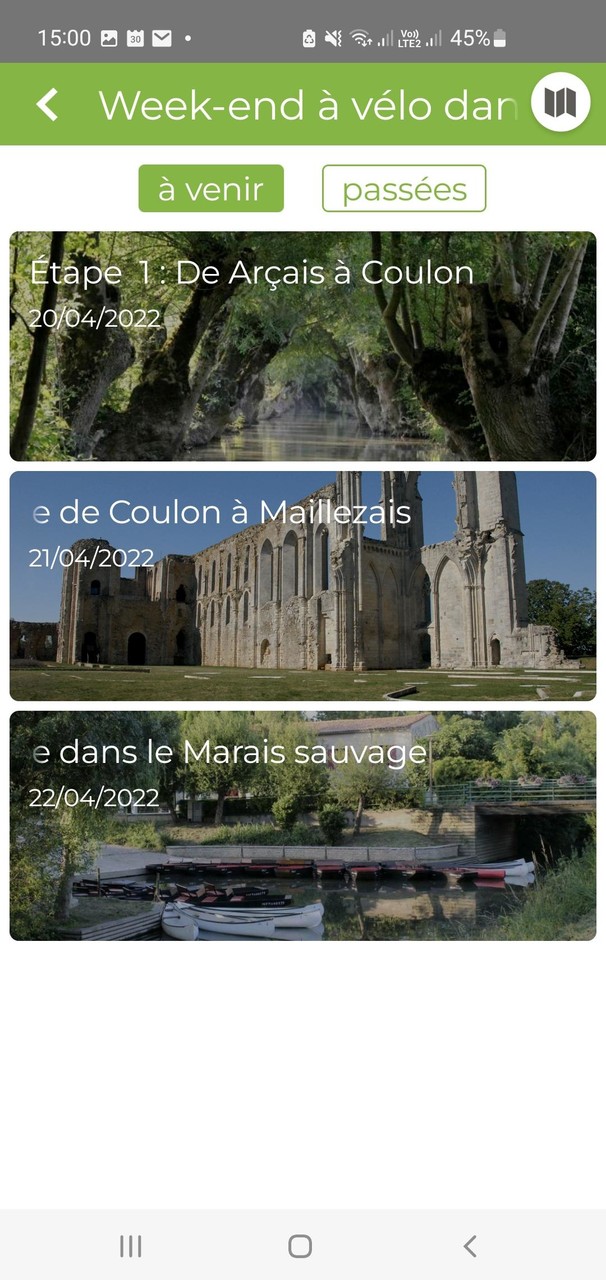Open the Marais sauvage stage card

(303, 826)
